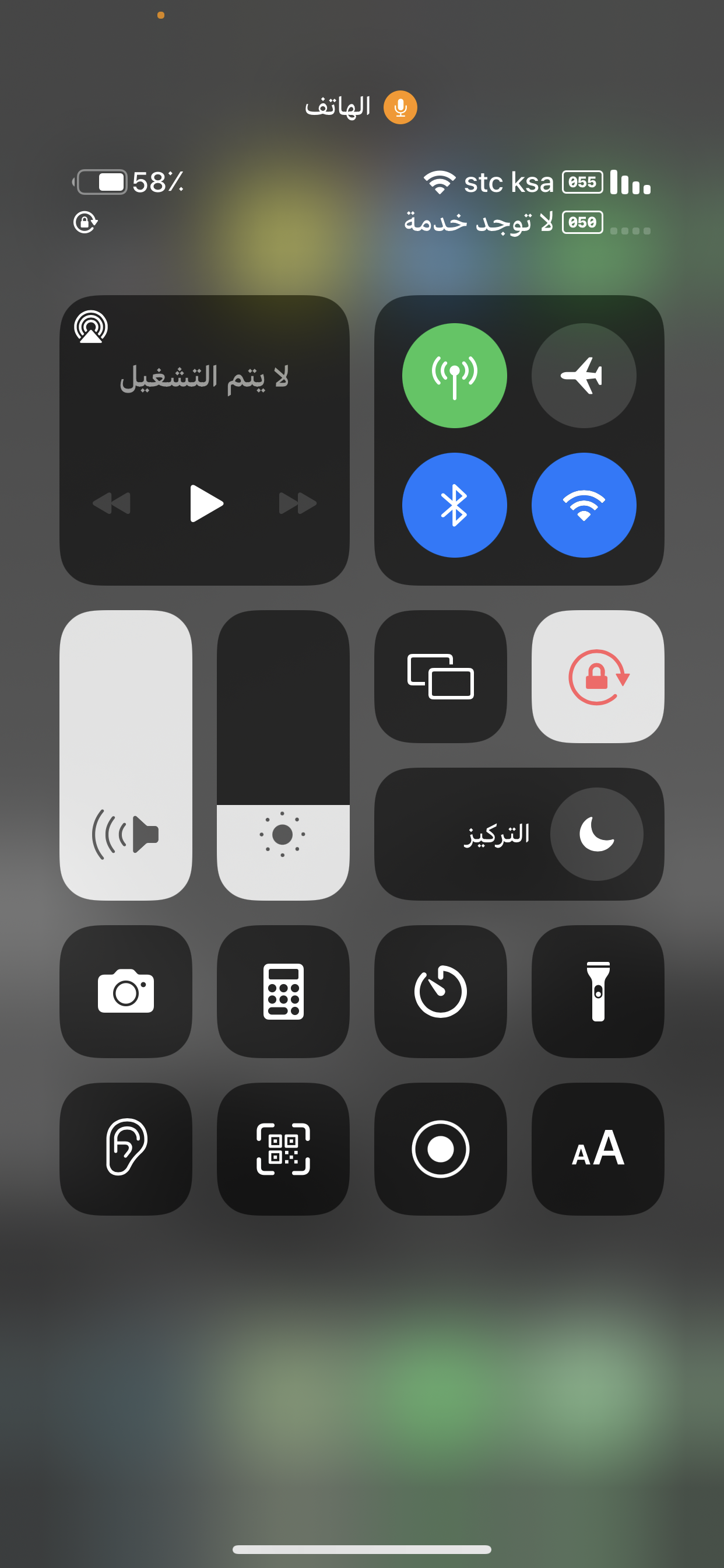
Task: Turn off Wi-Fi
Action: pyautogui.click(x=584, y=505)
